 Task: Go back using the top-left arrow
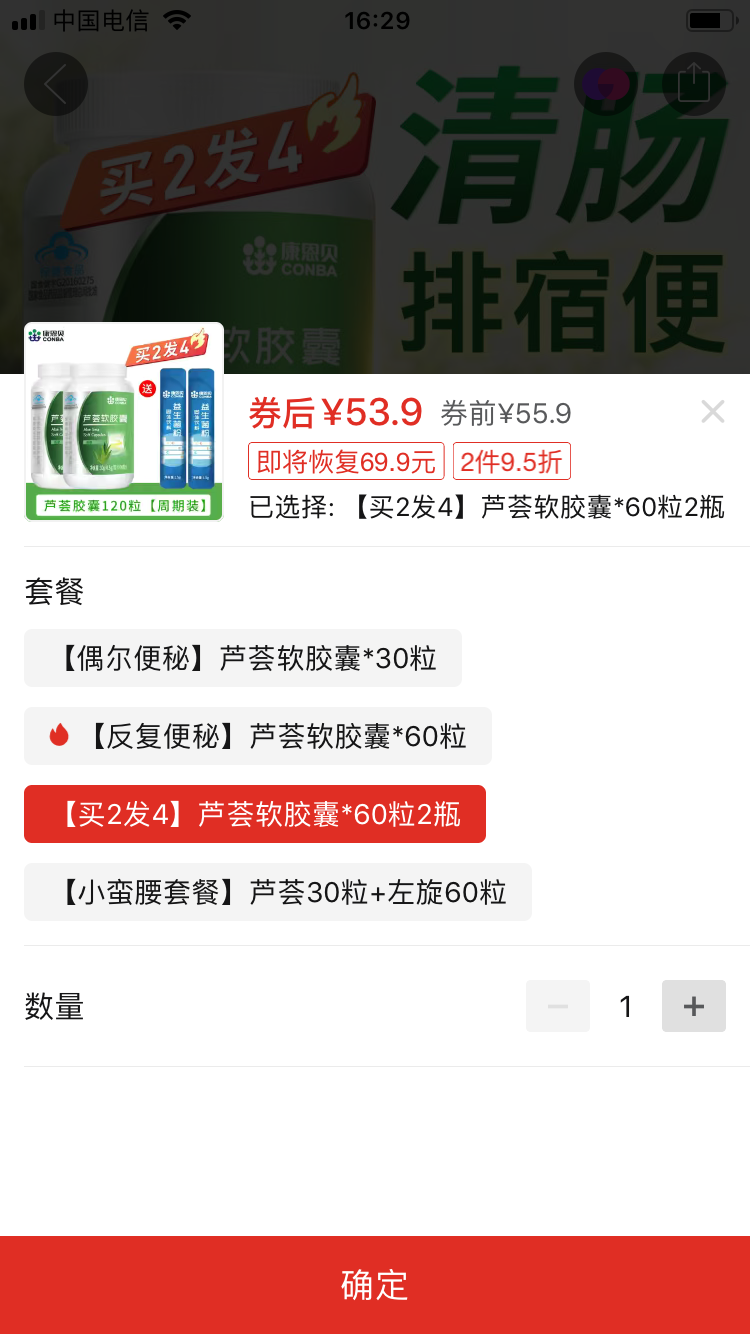[x=56, y=84]
